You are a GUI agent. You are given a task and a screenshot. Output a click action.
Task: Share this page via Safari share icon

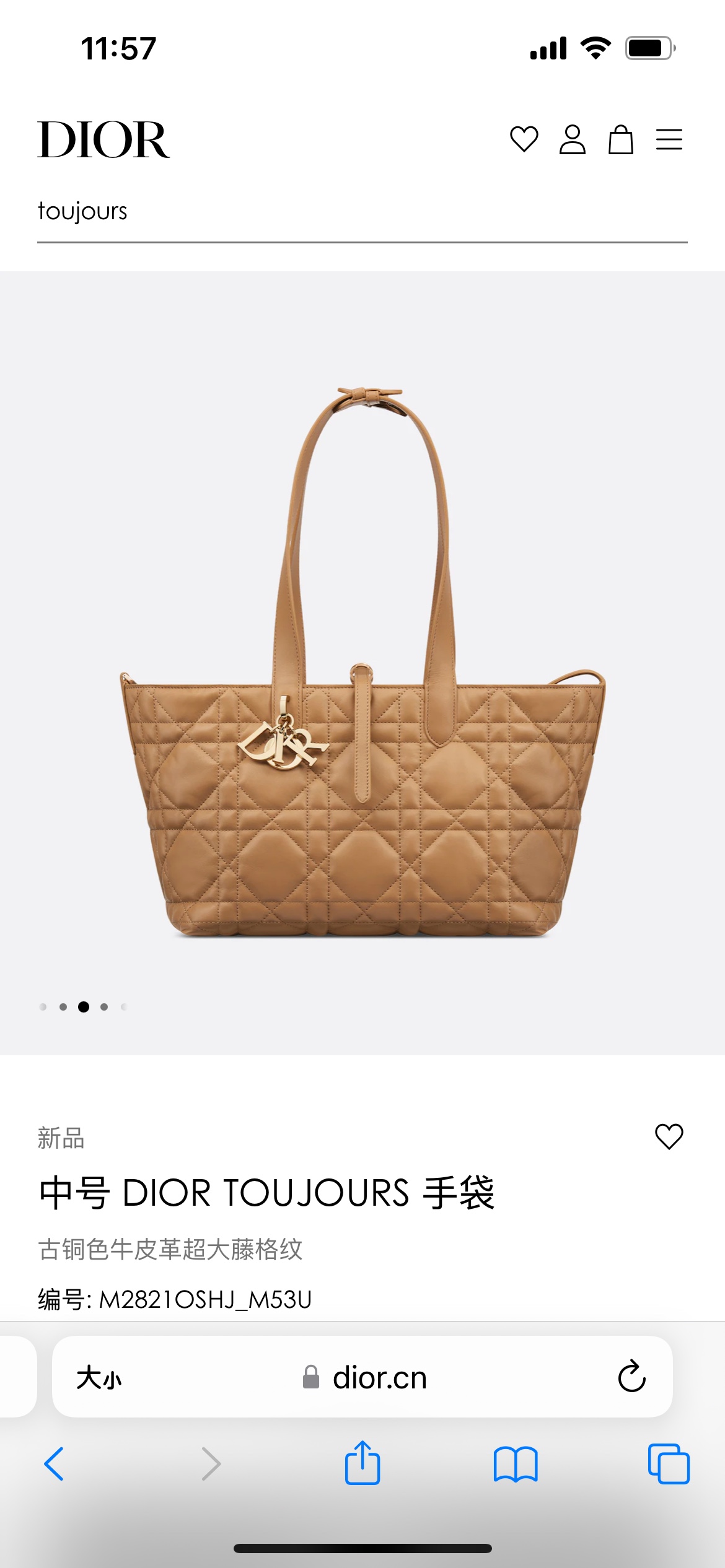click(x=362, y=1463)
